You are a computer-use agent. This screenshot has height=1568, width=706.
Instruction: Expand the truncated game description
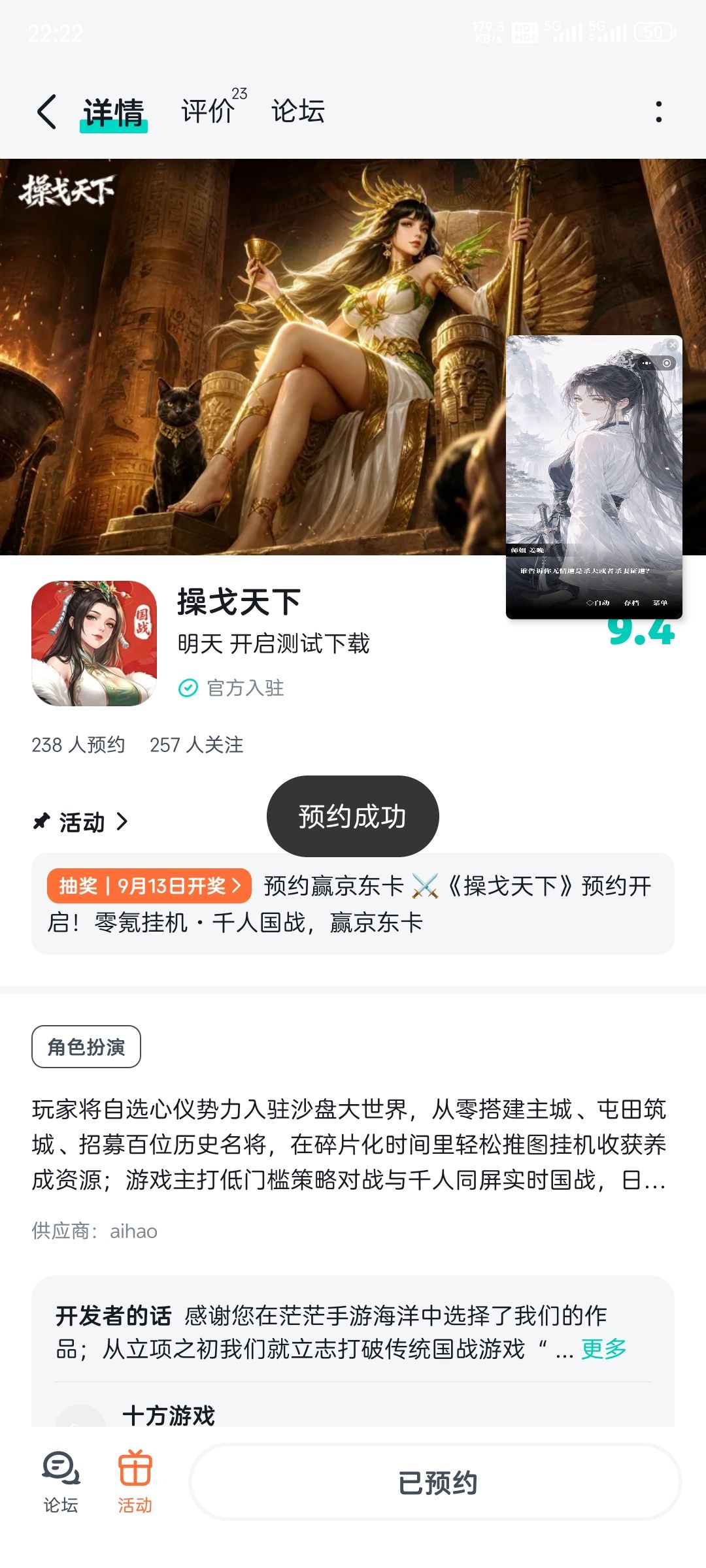349,1145
